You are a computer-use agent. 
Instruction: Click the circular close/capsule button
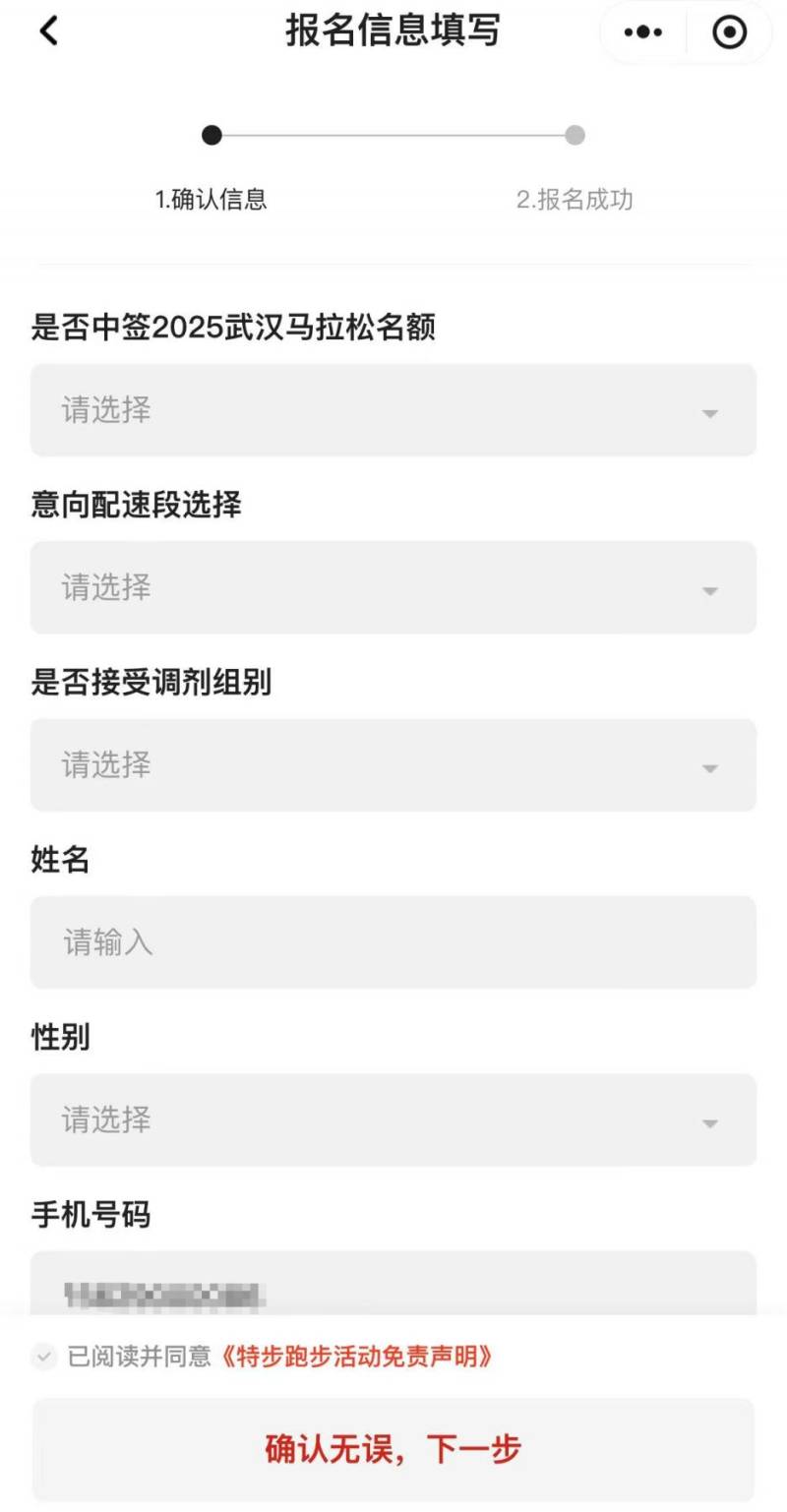coord(728,32)
